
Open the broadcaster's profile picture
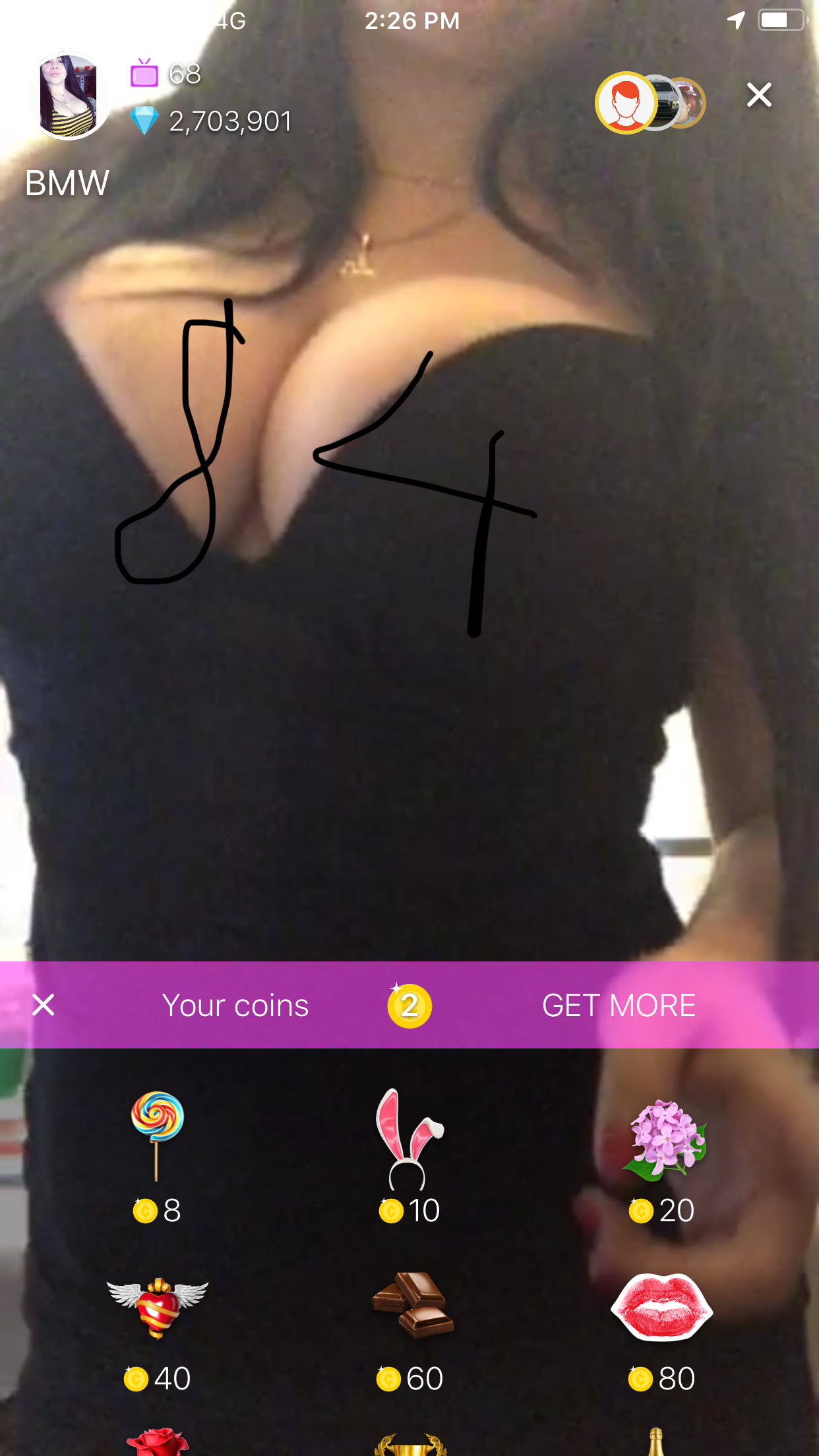[68, 96]
